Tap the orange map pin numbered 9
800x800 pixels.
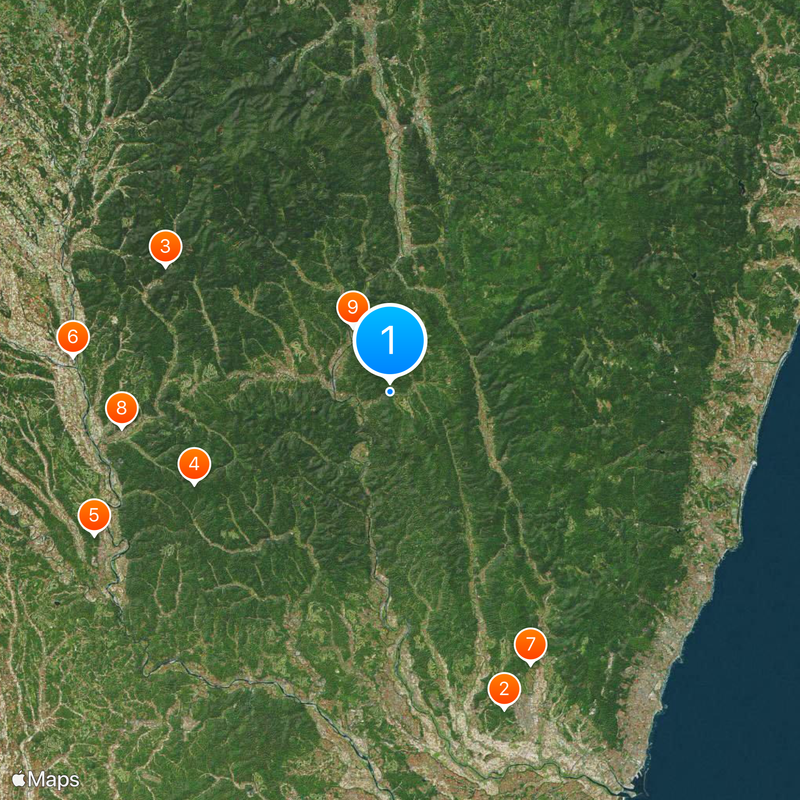(x=350, y=307)
